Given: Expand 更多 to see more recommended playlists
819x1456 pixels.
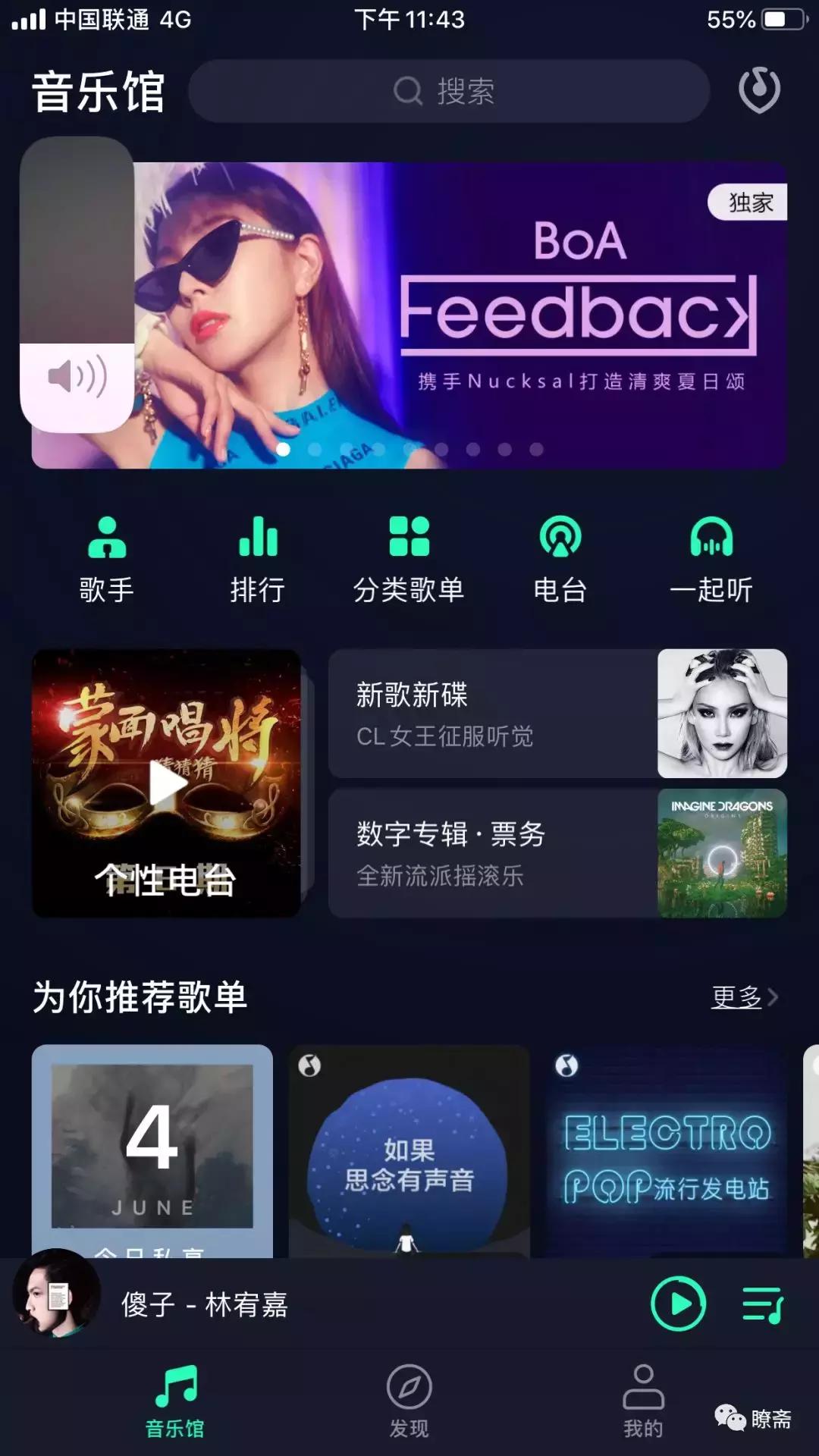Looking at the screenshot, I should pos(739,998).
